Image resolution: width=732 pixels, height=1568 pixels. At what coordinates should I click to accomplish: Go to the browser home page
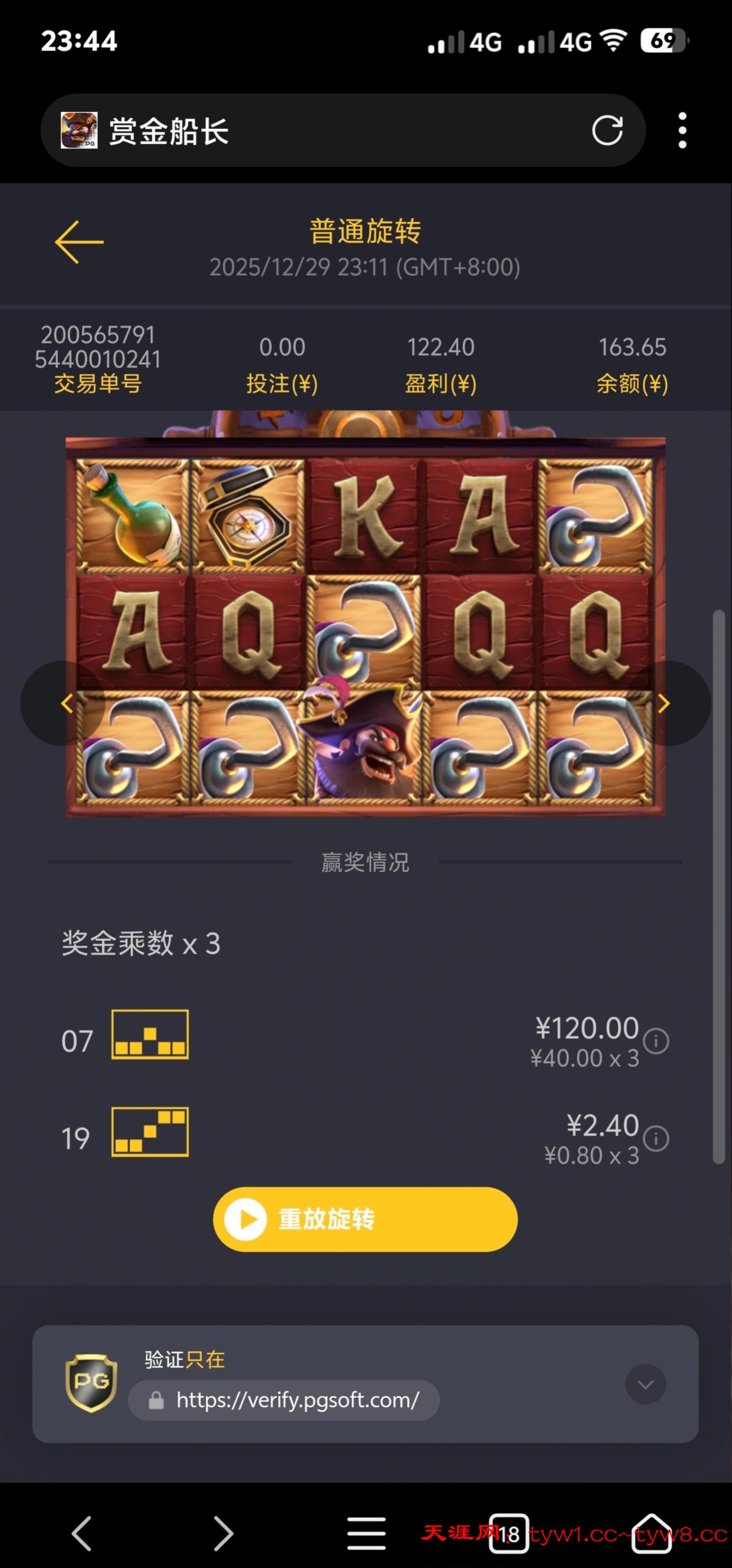pos(651,1533)
